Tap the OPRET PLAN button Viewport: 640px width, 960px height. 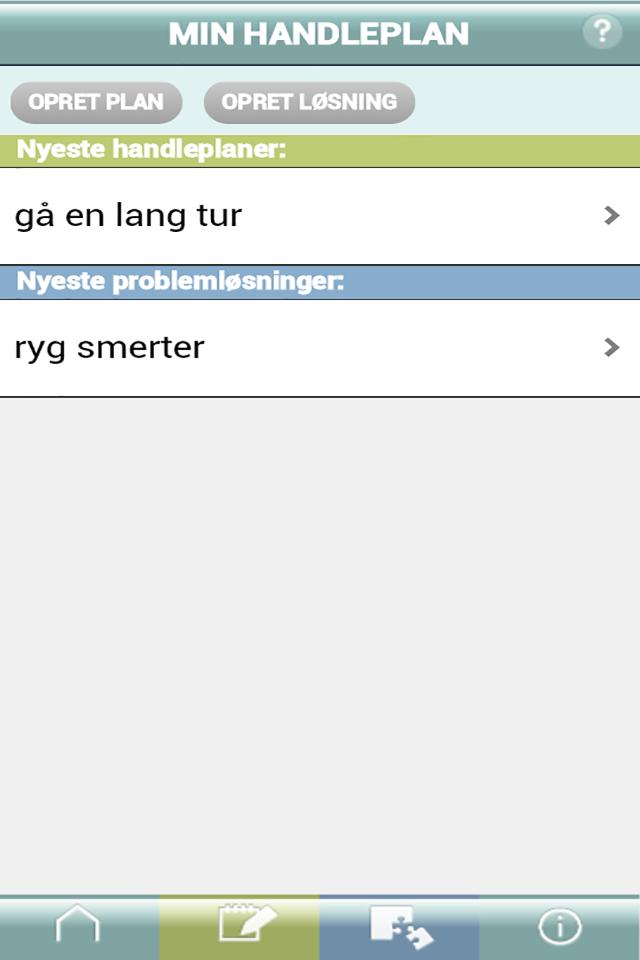pos(96,102)
